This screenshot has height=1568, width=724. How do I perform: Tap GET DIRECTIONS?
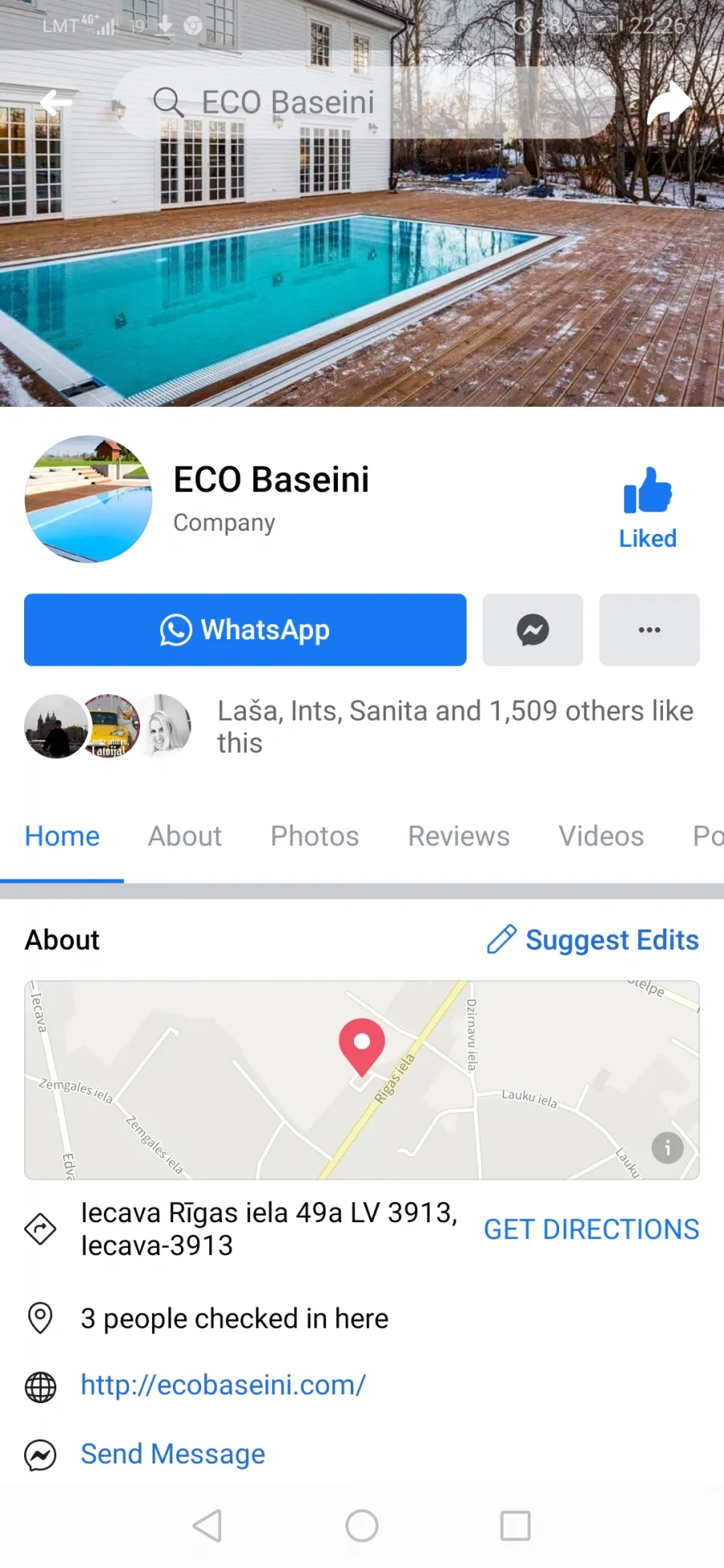(x=591, y=1229)
